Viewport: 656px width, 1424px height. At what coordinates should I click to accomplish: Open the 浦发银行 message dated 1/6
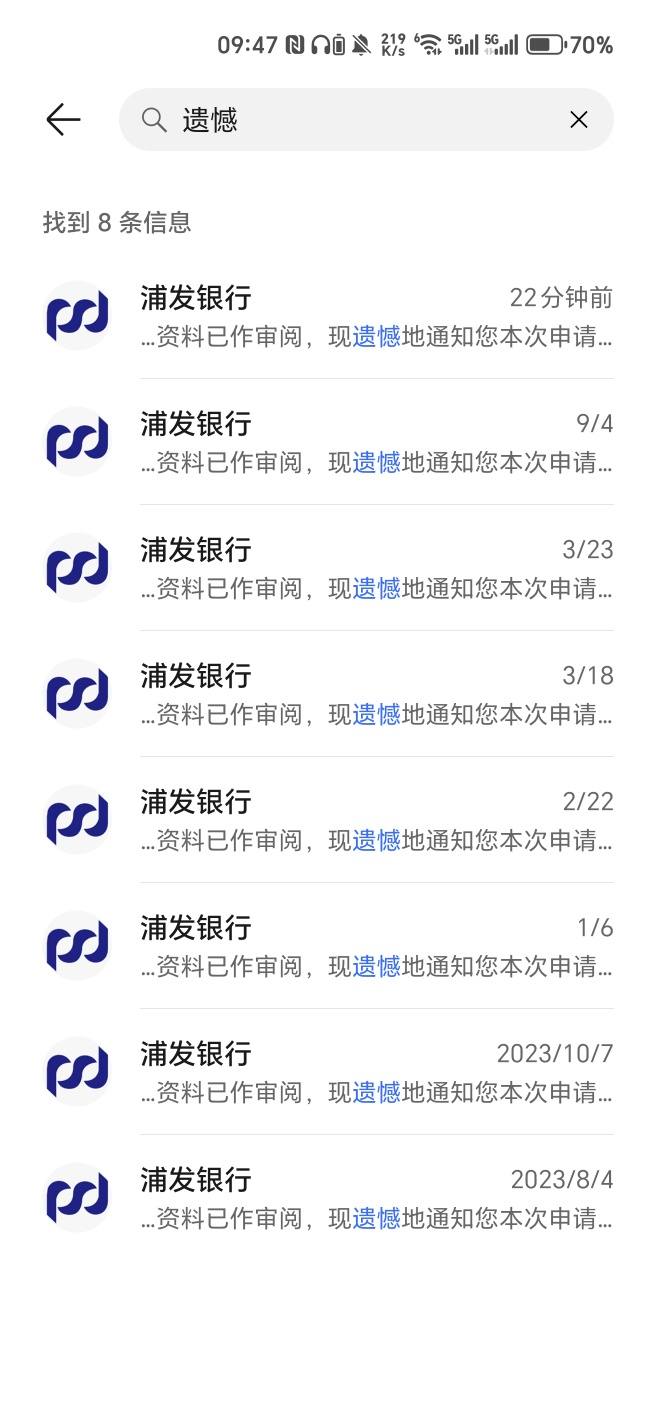coord(328,946)
